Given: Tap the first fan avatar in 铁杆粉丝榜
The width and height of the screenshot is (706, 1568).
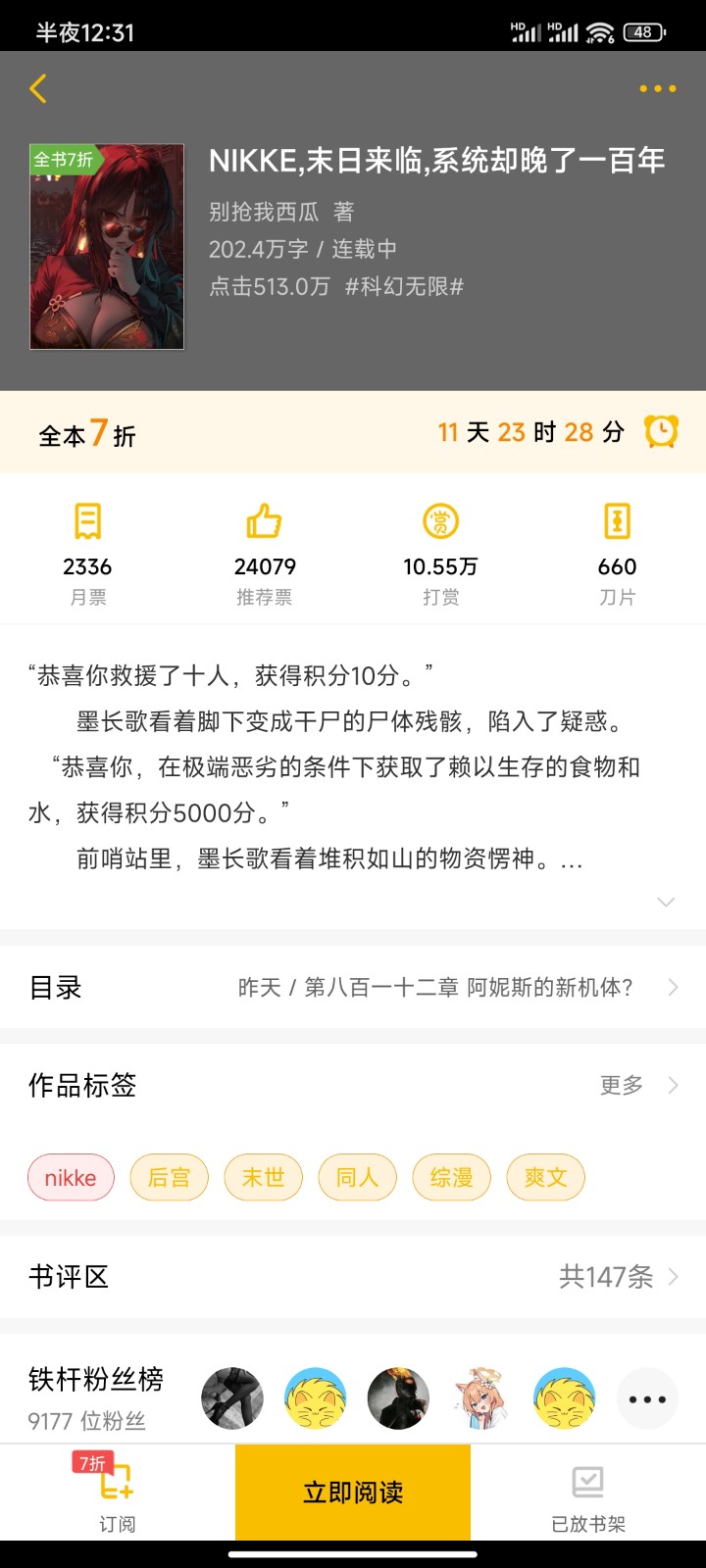Looking at the screenshot, I should pos(231,1398).
